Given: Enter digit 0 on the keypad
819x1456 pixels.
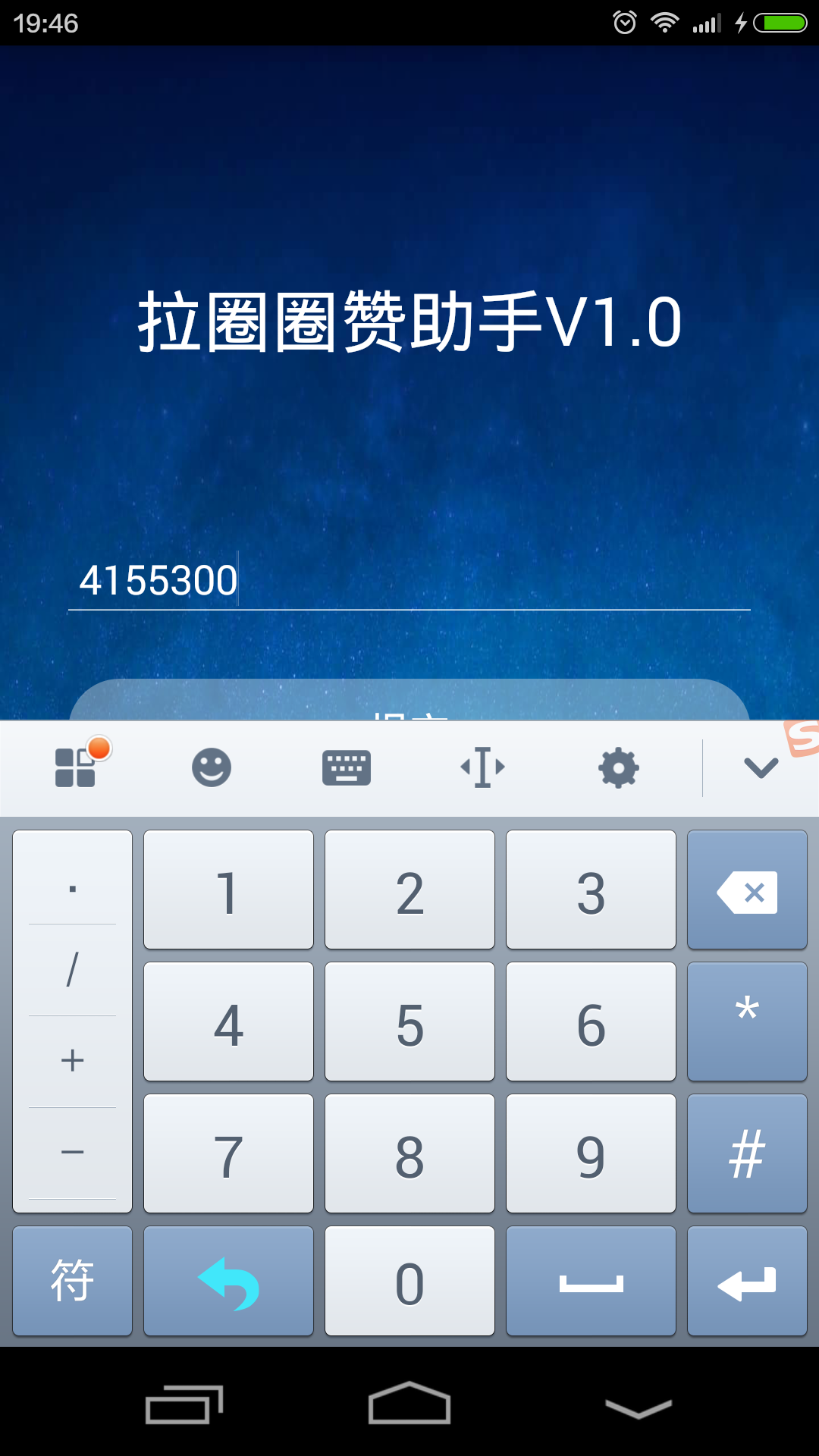Looking at the screenshot, I should (409, 1281).
